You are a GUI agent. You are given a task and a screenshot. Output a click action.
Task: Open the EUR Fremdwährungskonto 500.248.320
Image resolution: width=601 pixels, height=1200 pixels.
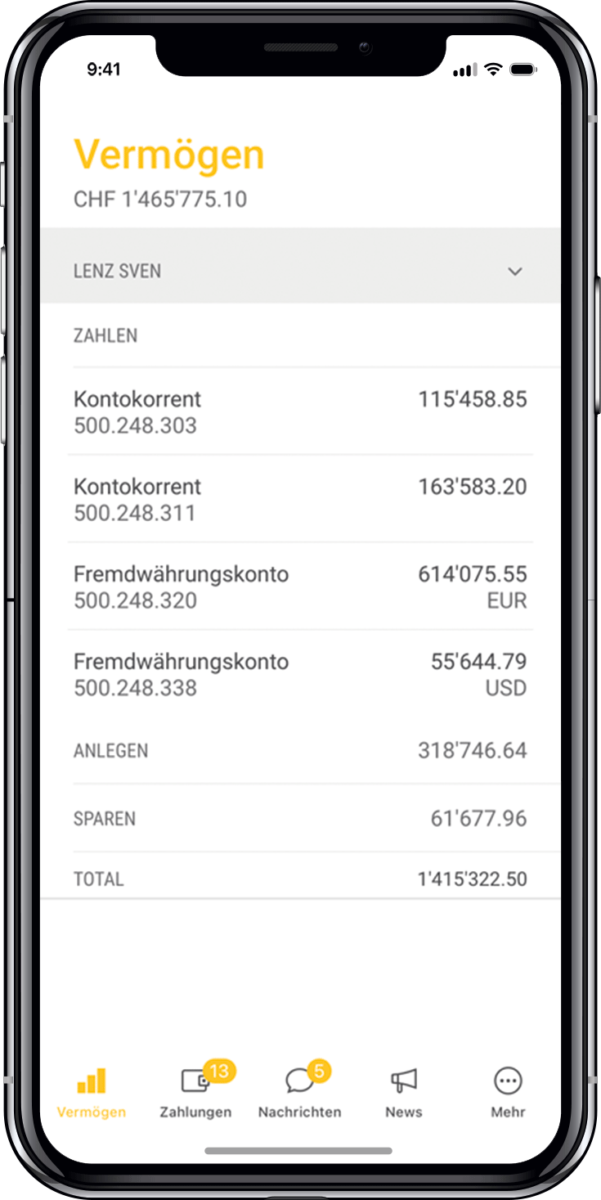click(300, 587)
